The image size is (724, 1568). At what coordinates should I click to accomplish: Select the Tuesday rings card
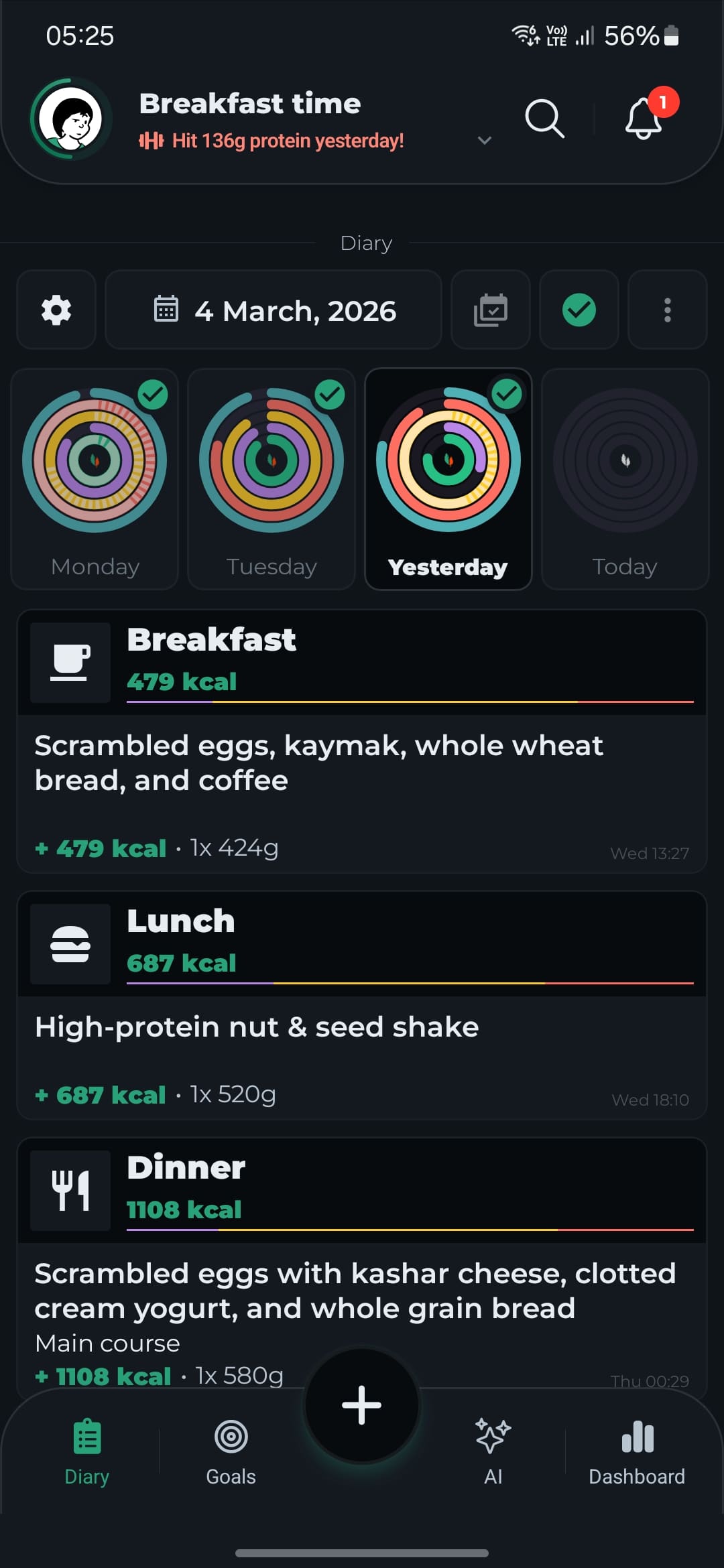click(271, 479)
